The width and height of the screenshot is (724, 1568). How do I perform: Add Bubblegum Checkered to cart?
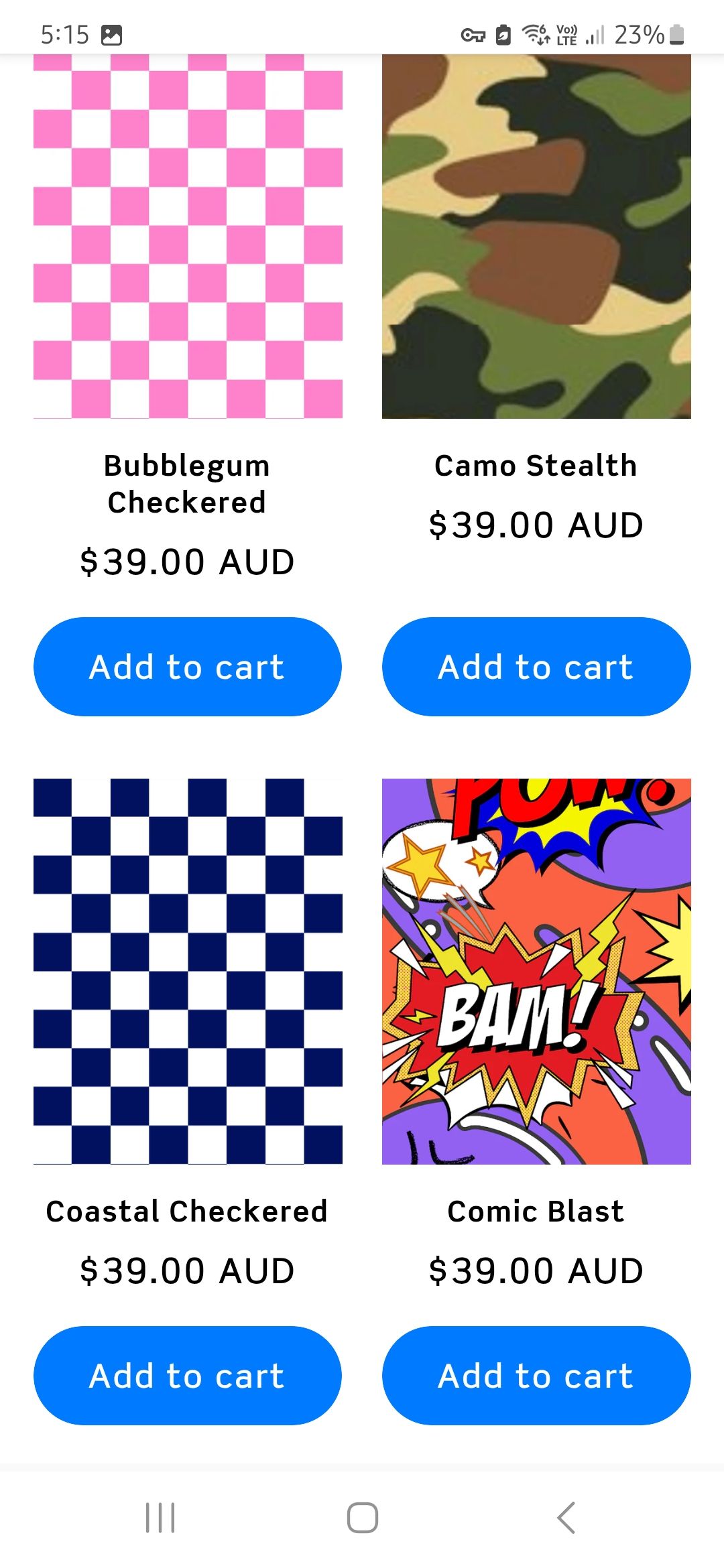point(188,667)
